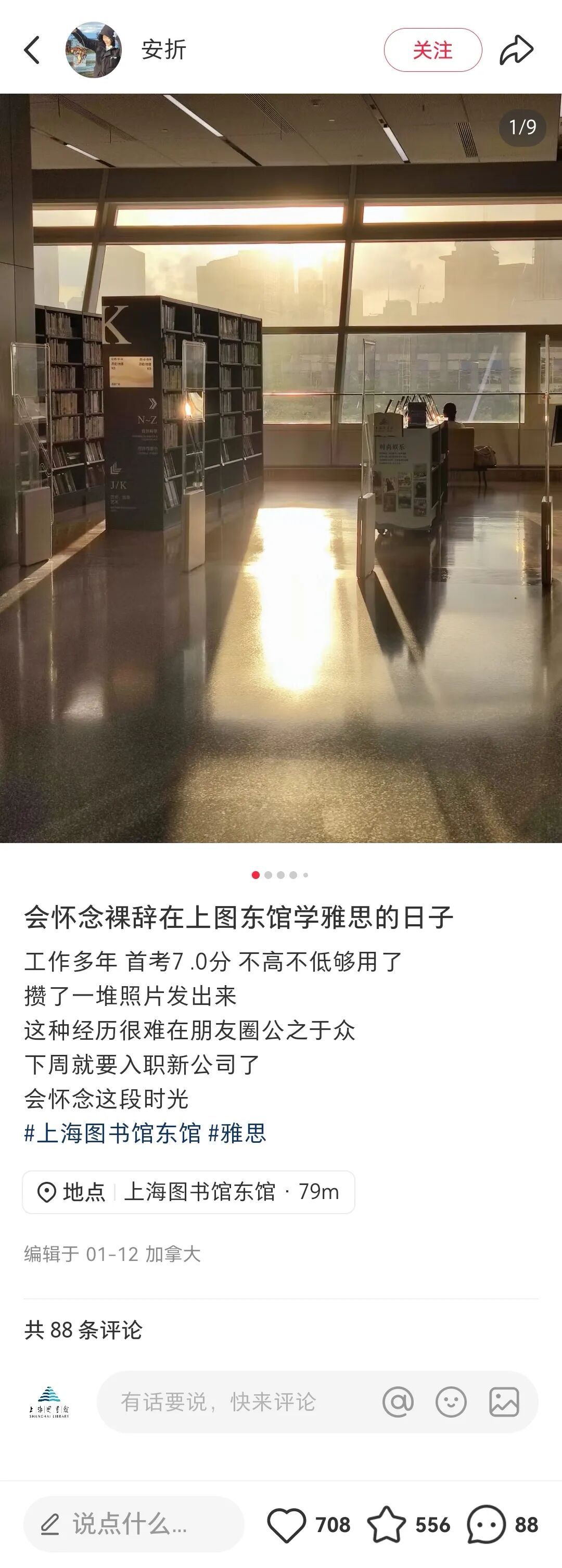The width and height of the screenshot is (562, 1568).
Task: Go back using the top-left arrow
Action: click(x=32, y=50)
